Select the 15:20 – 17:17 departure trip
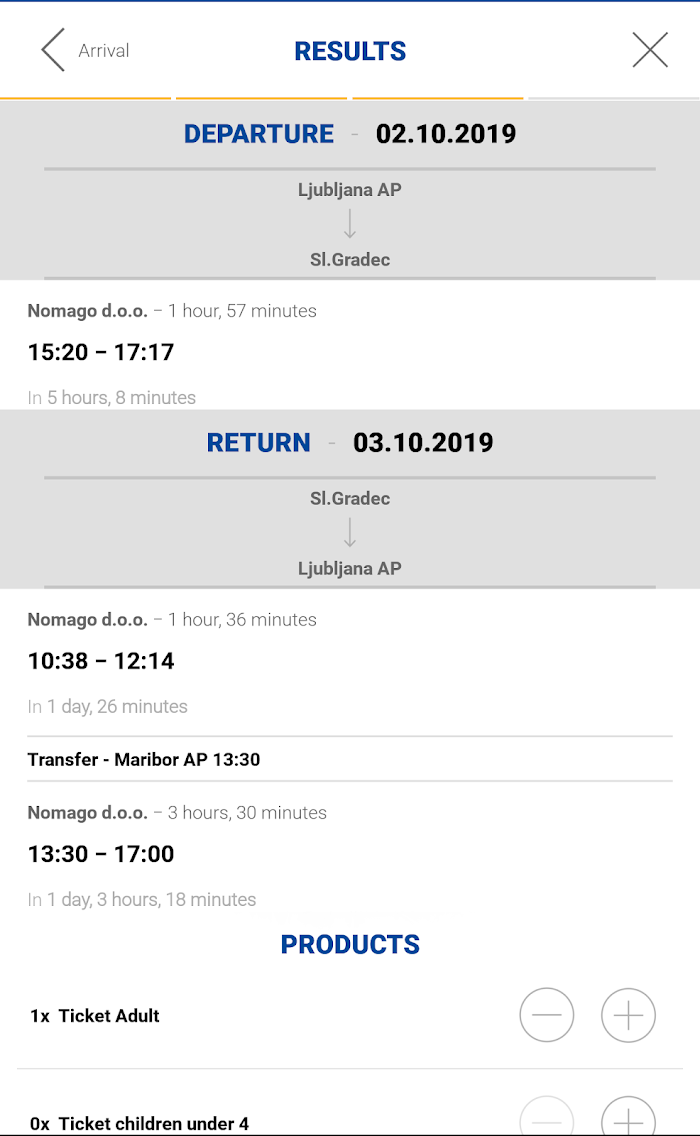Viewport: 700px width, 1136px height. tap(350, 345)
